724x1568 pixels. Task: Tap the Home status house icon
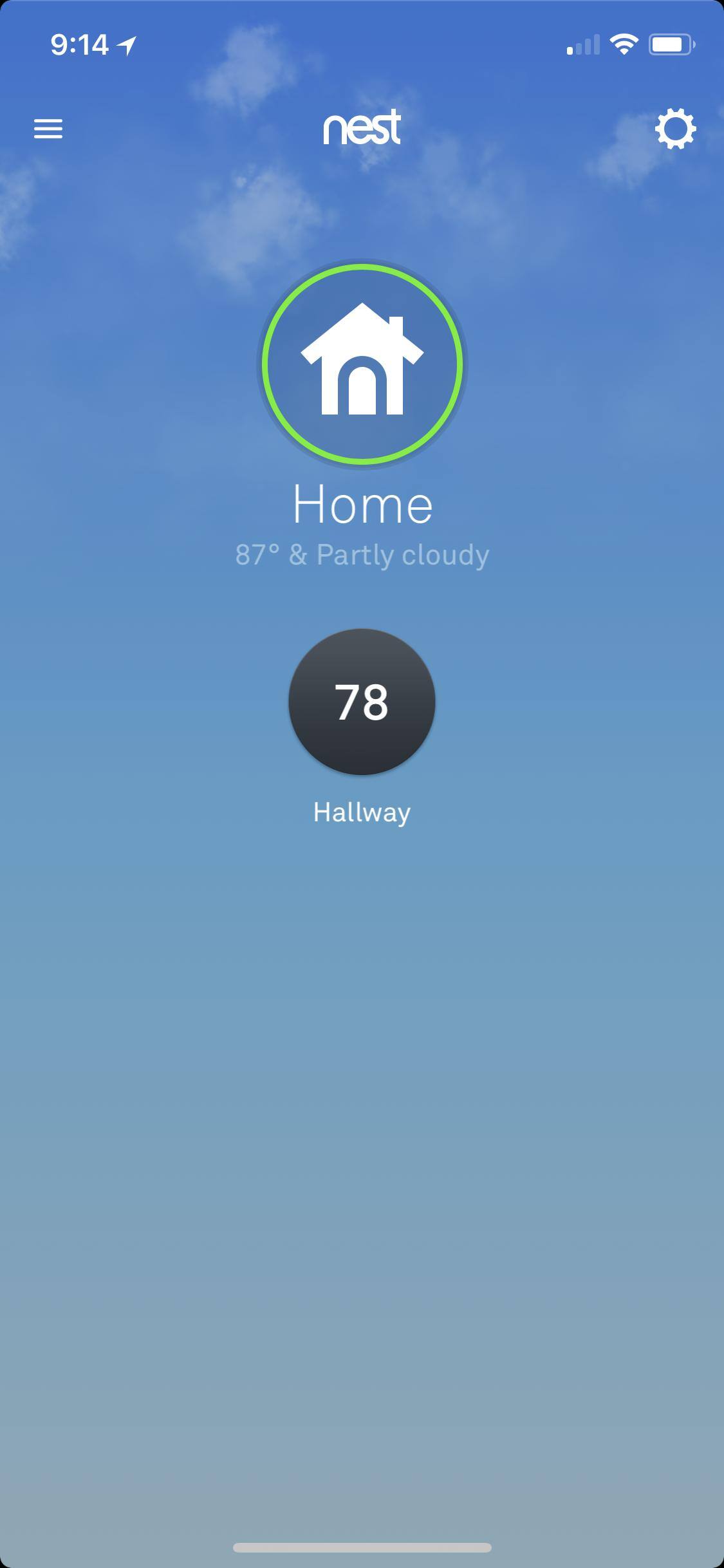pyautogui.click(x=362, y=363)
